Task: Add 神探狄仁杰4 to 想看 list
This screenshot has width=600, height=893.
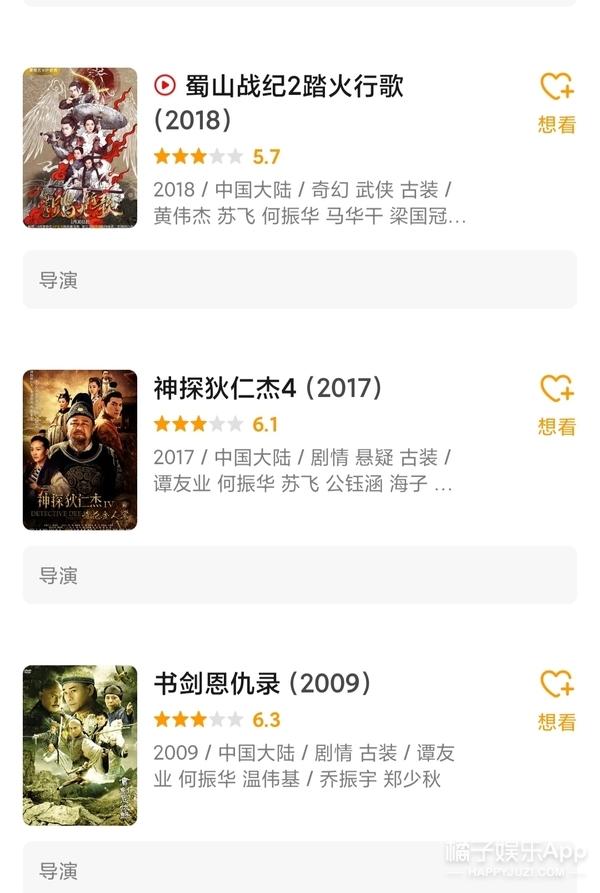Action: tap(556, 403)
